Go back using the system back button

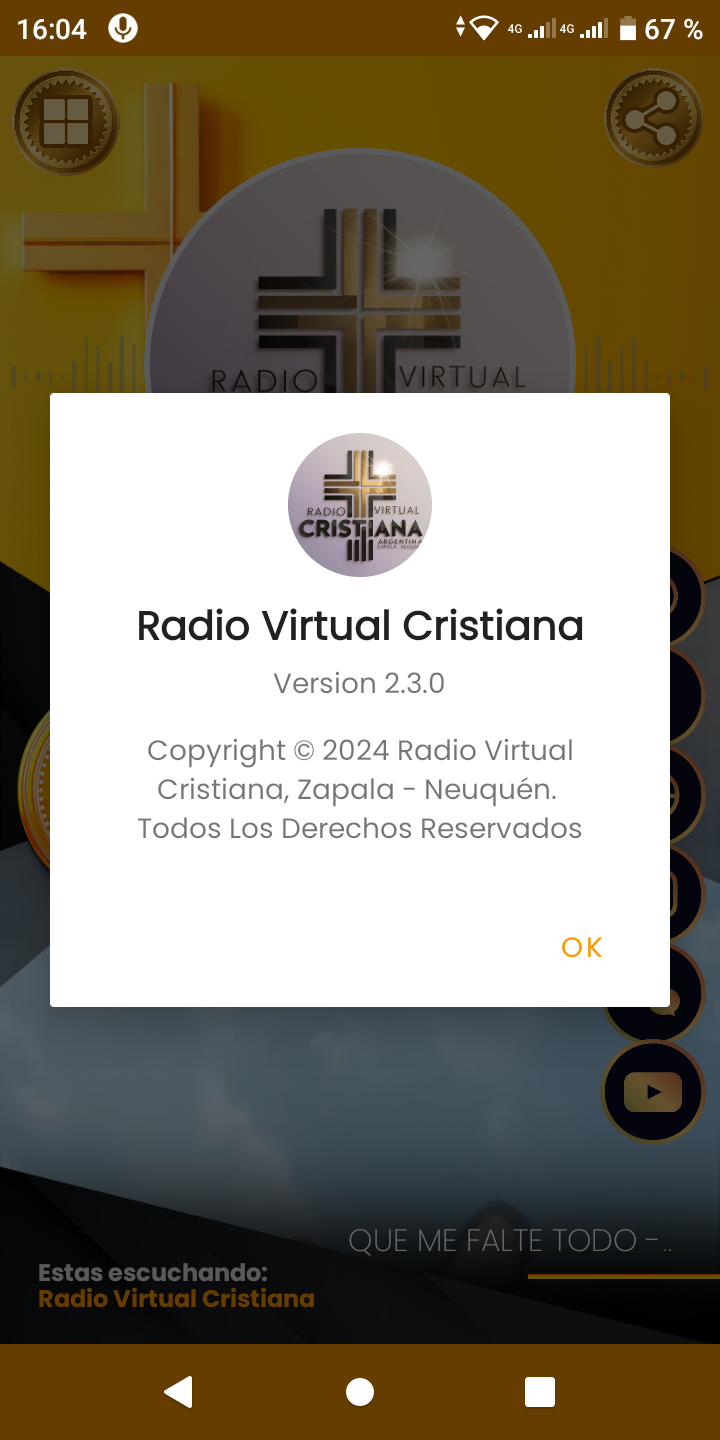coord(179,1392)
